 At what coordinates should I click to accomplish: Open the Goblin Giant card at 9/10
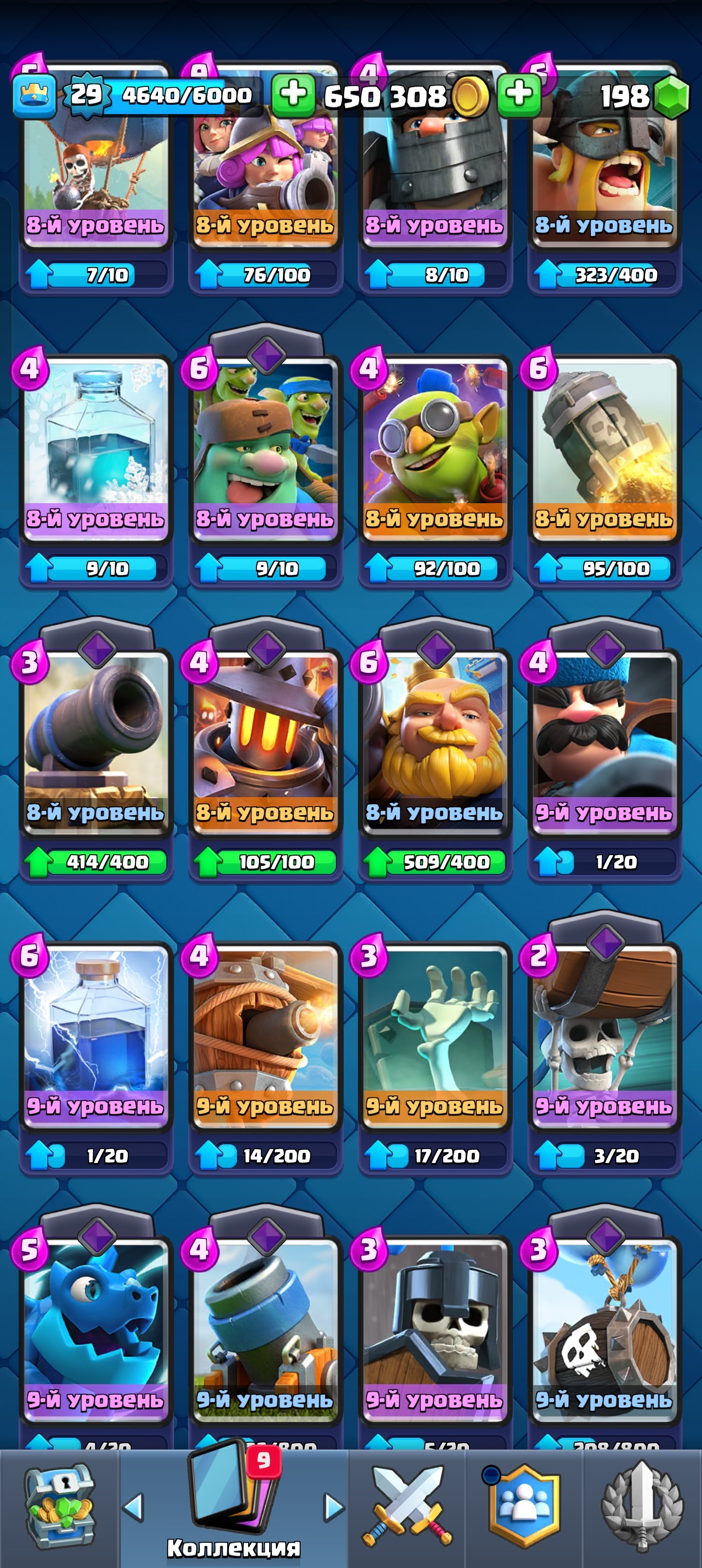tap(265, 451)
